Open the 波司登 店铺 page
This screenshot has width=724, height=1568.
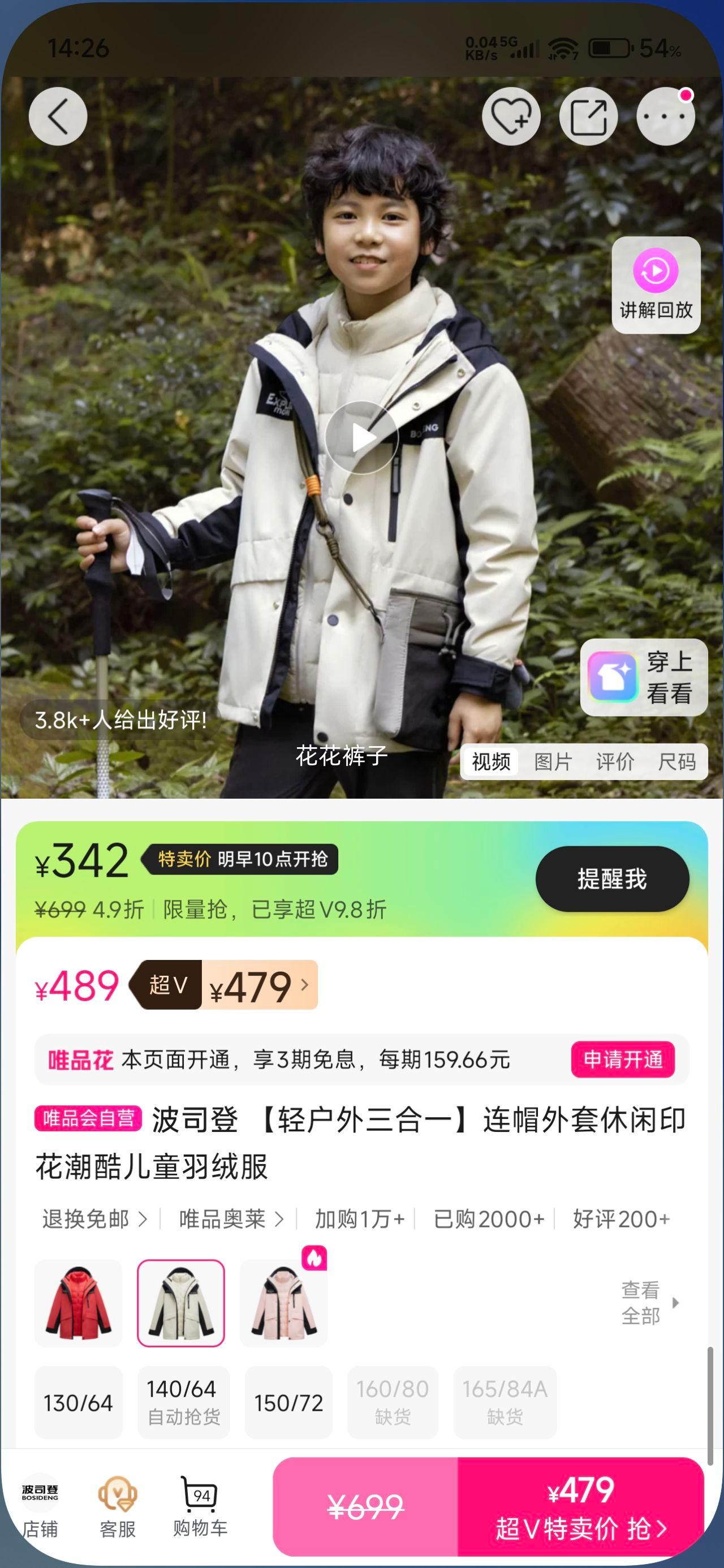[x=40, y=1505]
